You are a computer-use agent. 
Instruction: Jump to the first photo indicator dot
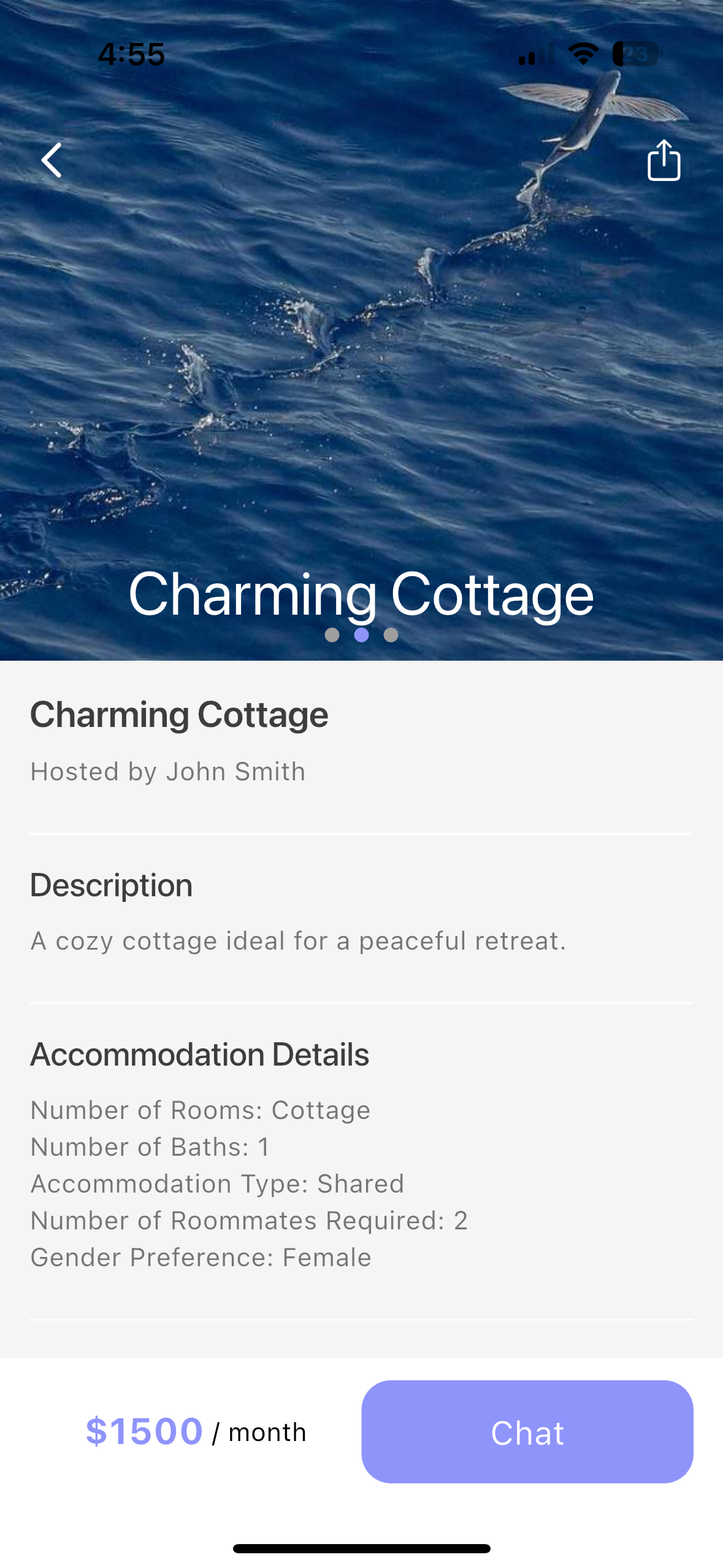(332, 635)
